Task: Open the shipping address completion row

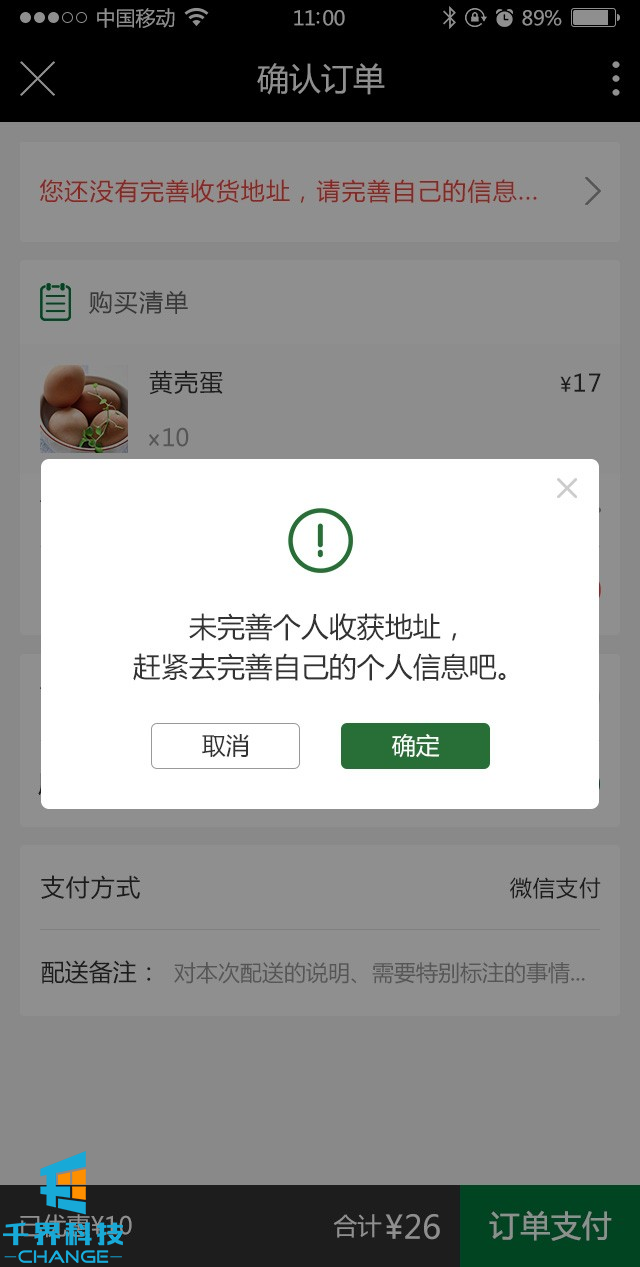Action: pyautogui.click(x=320, y=192)
